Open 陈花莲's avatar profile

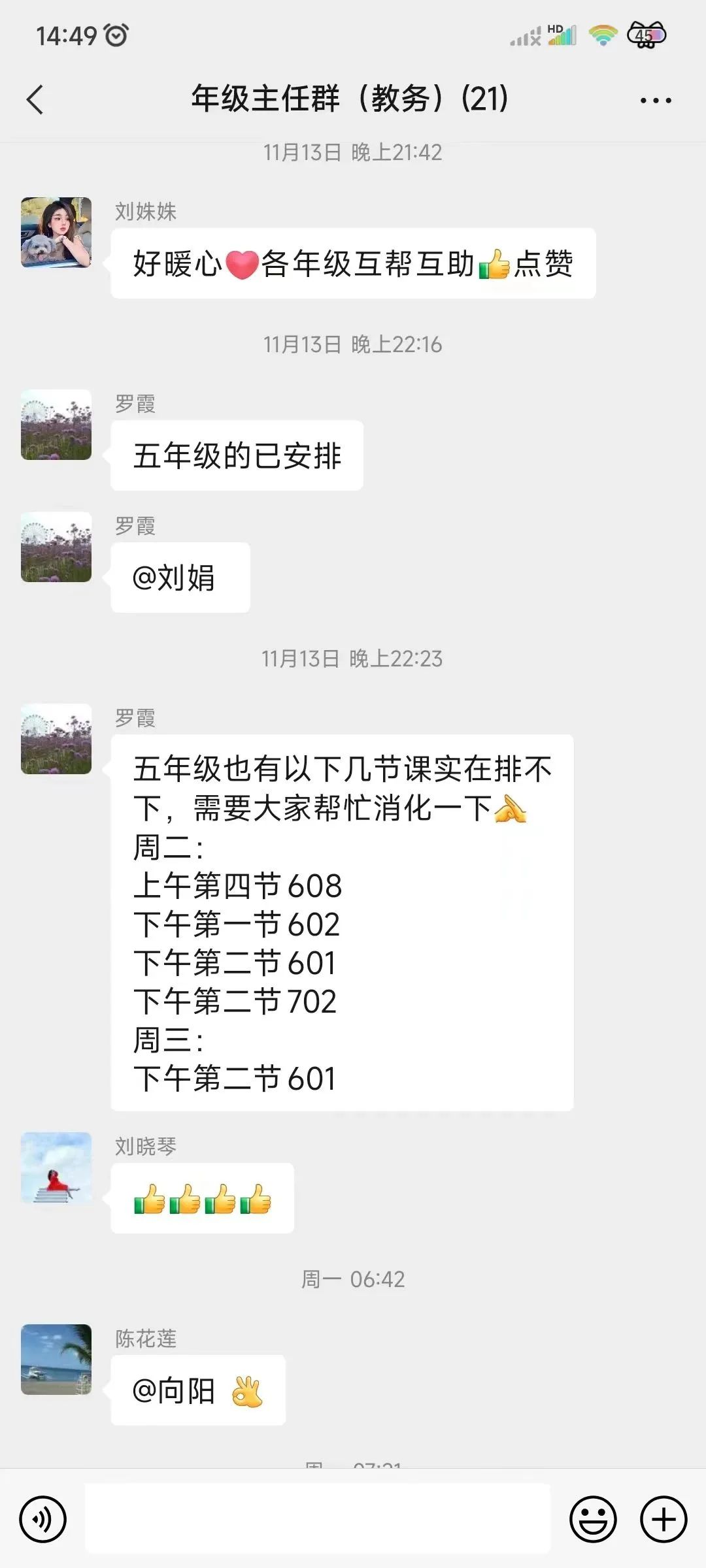tap(56, 1360)
